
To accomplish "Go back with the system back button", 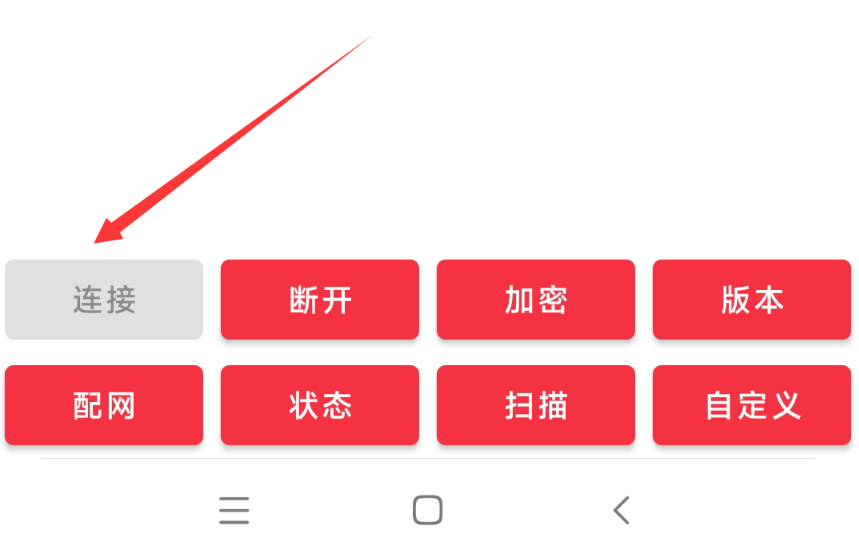I will click(x=622, y=510).
